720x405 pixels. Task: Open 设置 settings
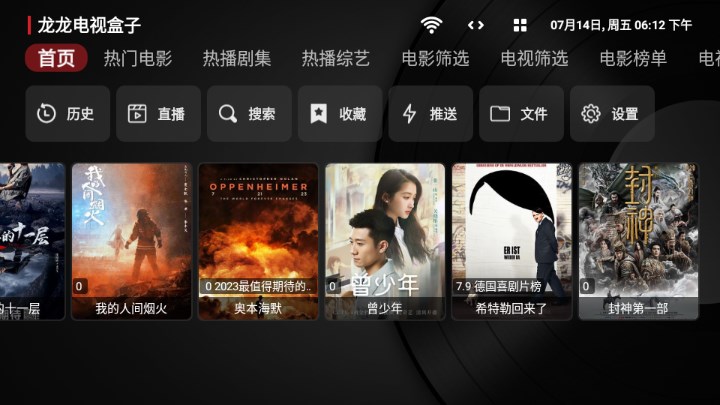612,114
